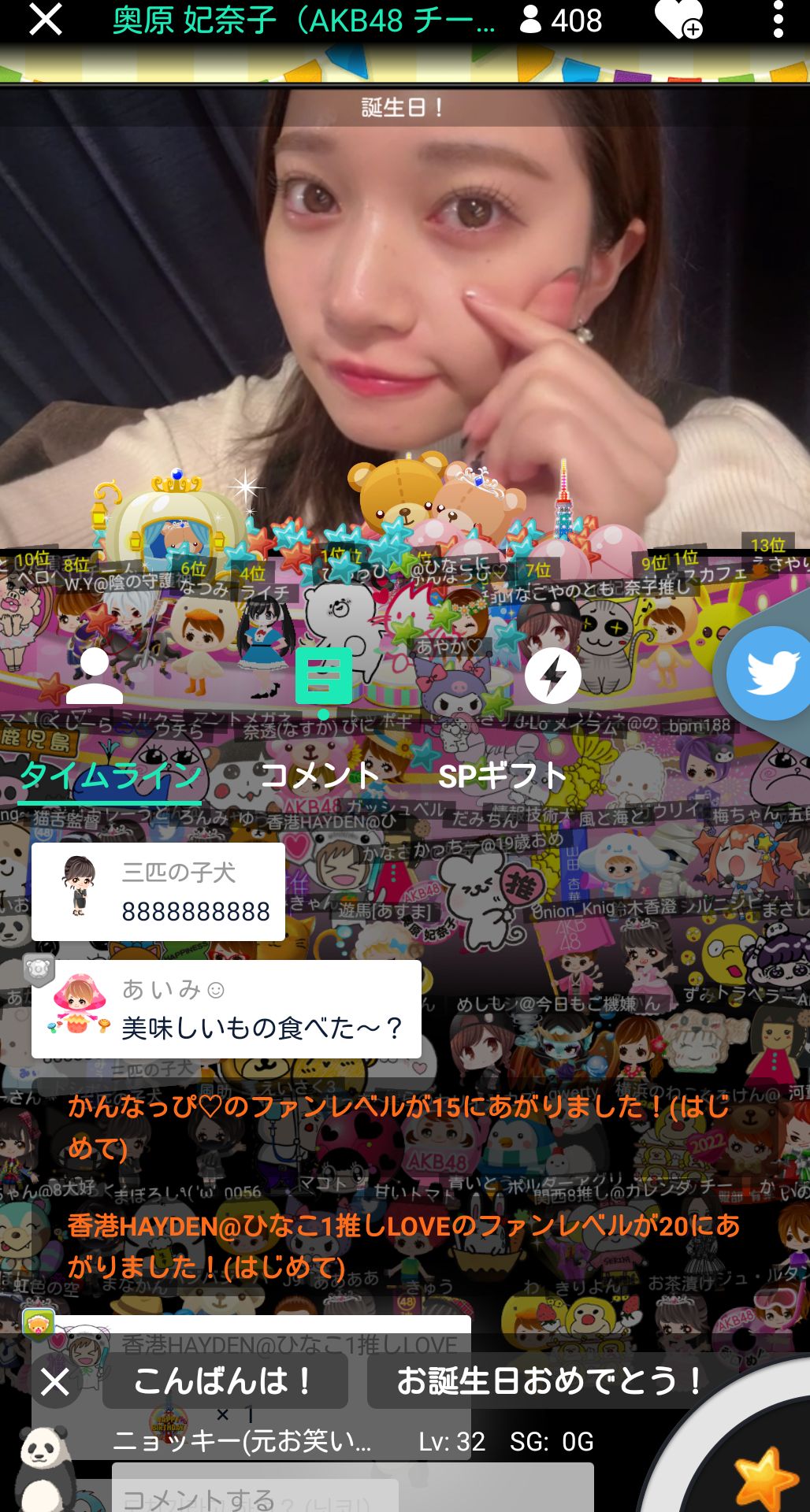Image resolution: width=810 pixels, height=1512 pixels.
Task: Open the profile person icon
Action: click(x=95, y=676)
